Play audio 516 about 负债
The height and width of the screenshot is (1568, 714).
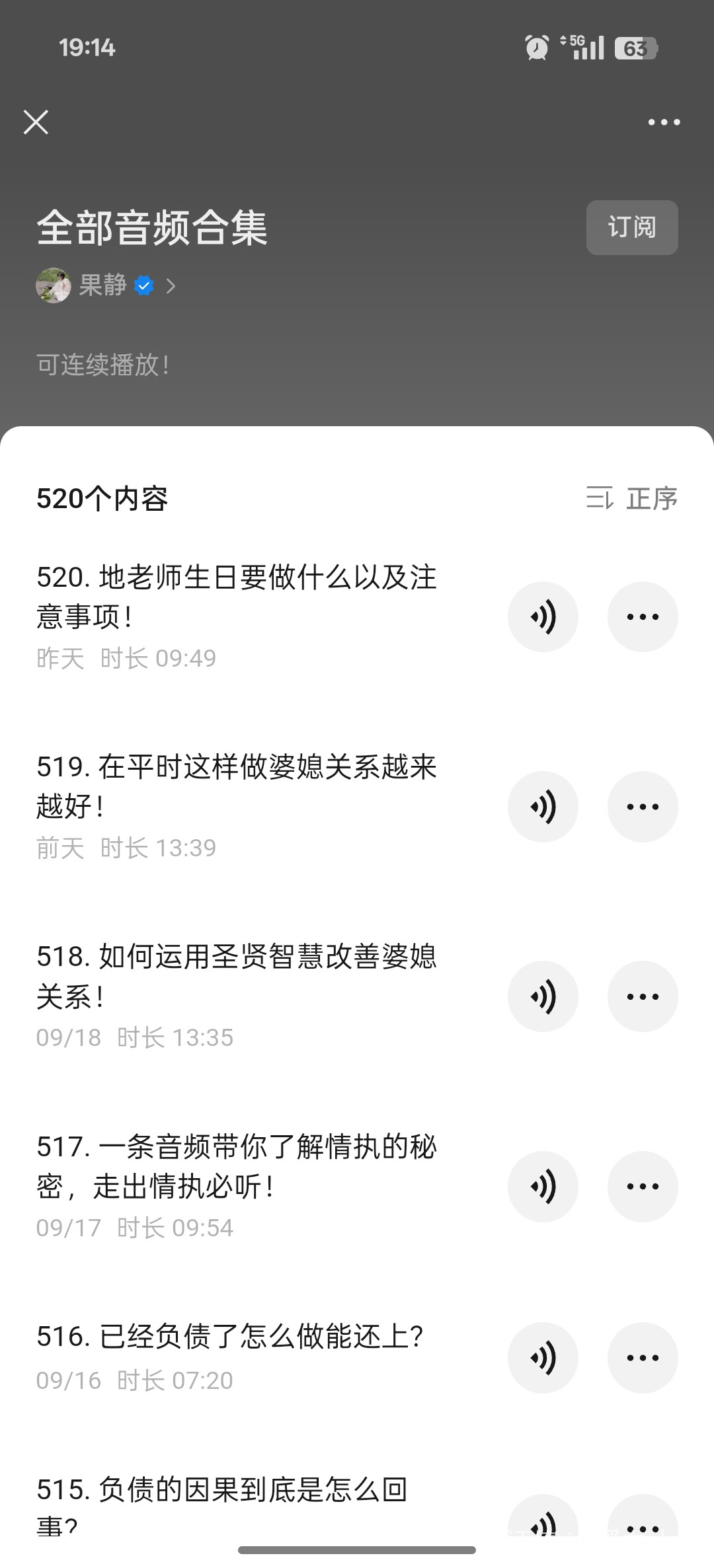[x=543, y=1357]
